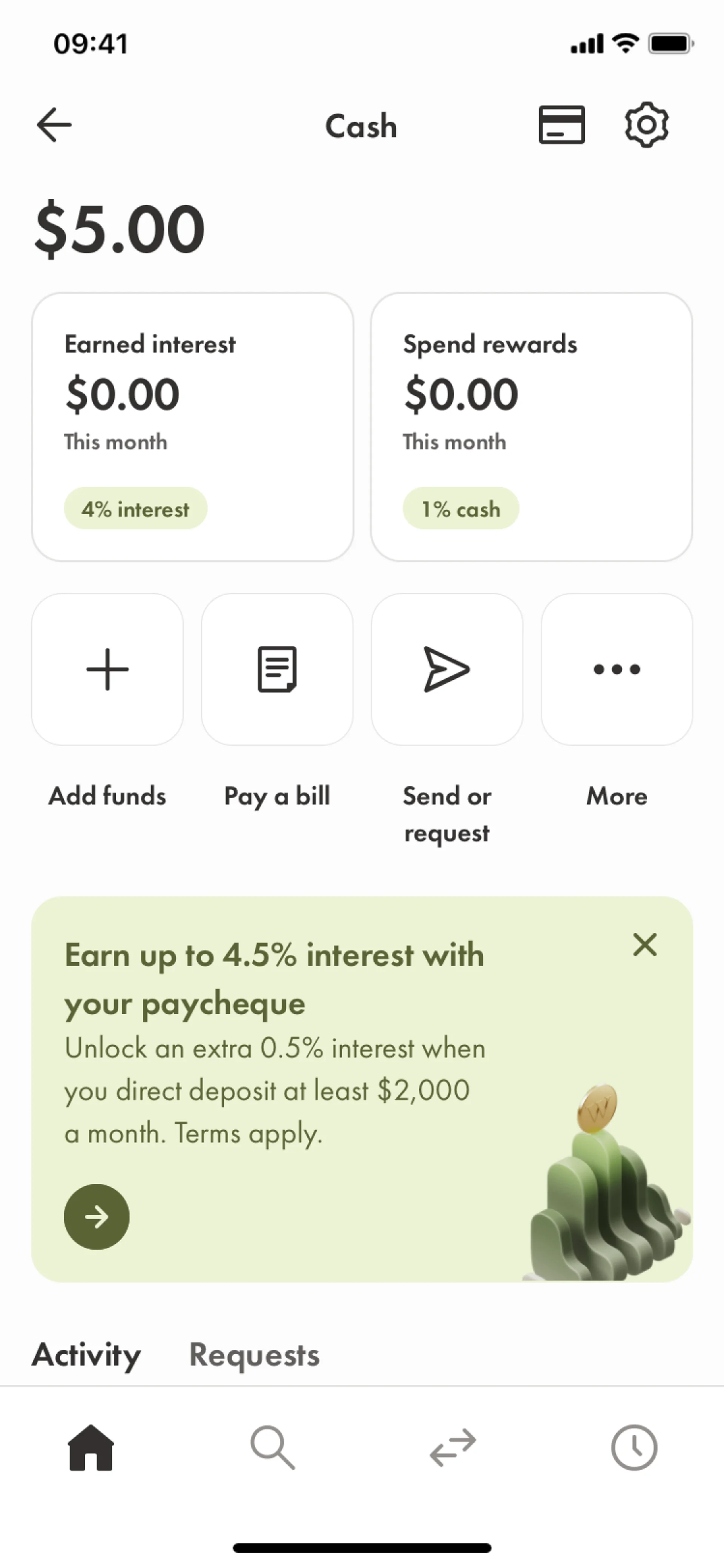Dismiss the paycheque interest banner
The image size is (724, 1568).
point(644,945)
